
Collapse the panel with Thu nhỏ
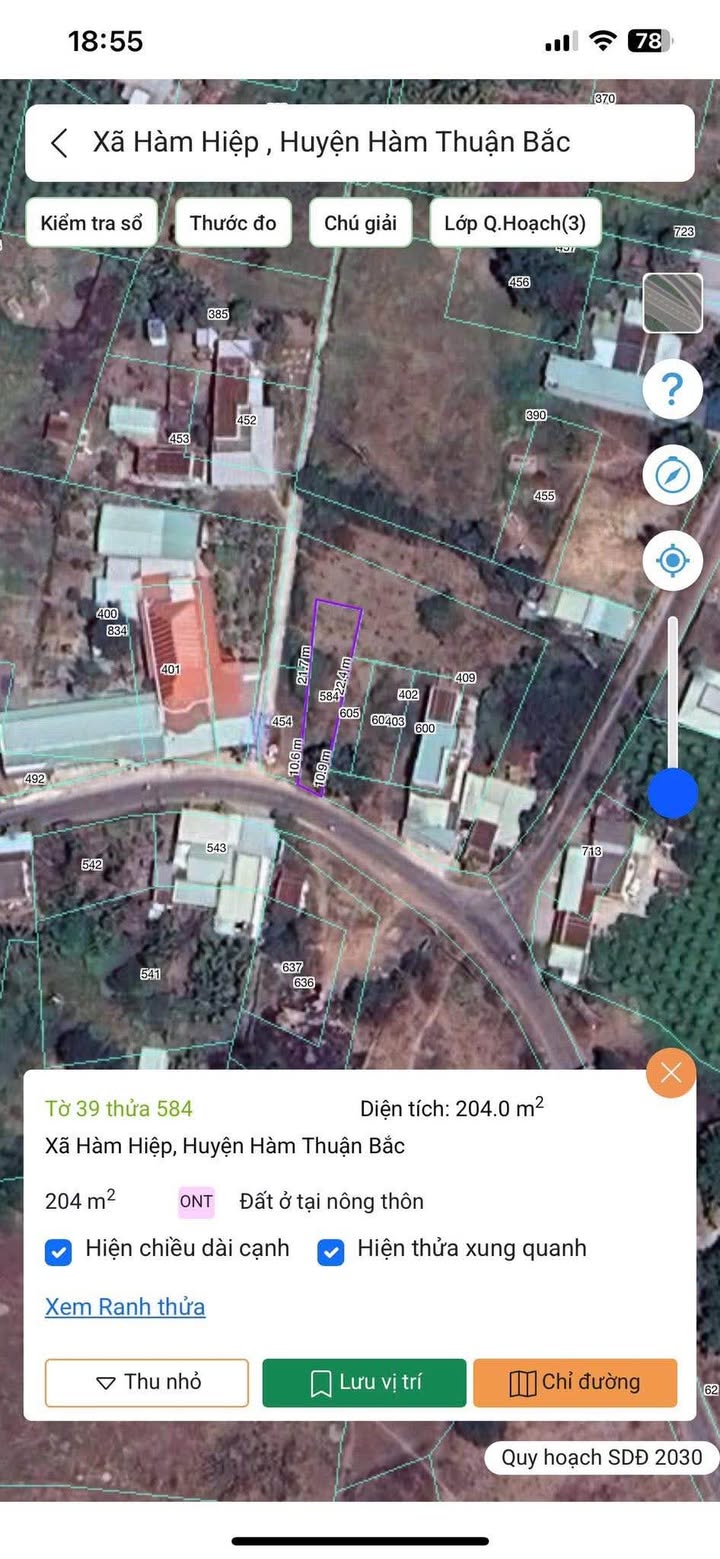[x=147, y=1383]
